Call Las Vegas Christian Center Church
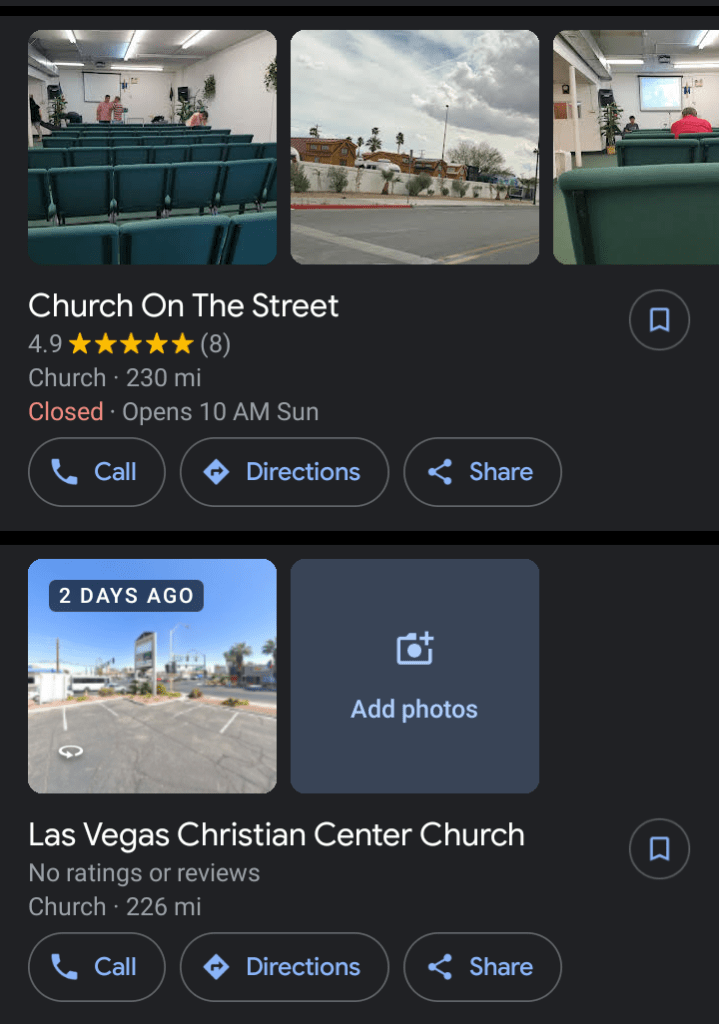Screen dimensions: 719x1024 (x=96, y=967)
